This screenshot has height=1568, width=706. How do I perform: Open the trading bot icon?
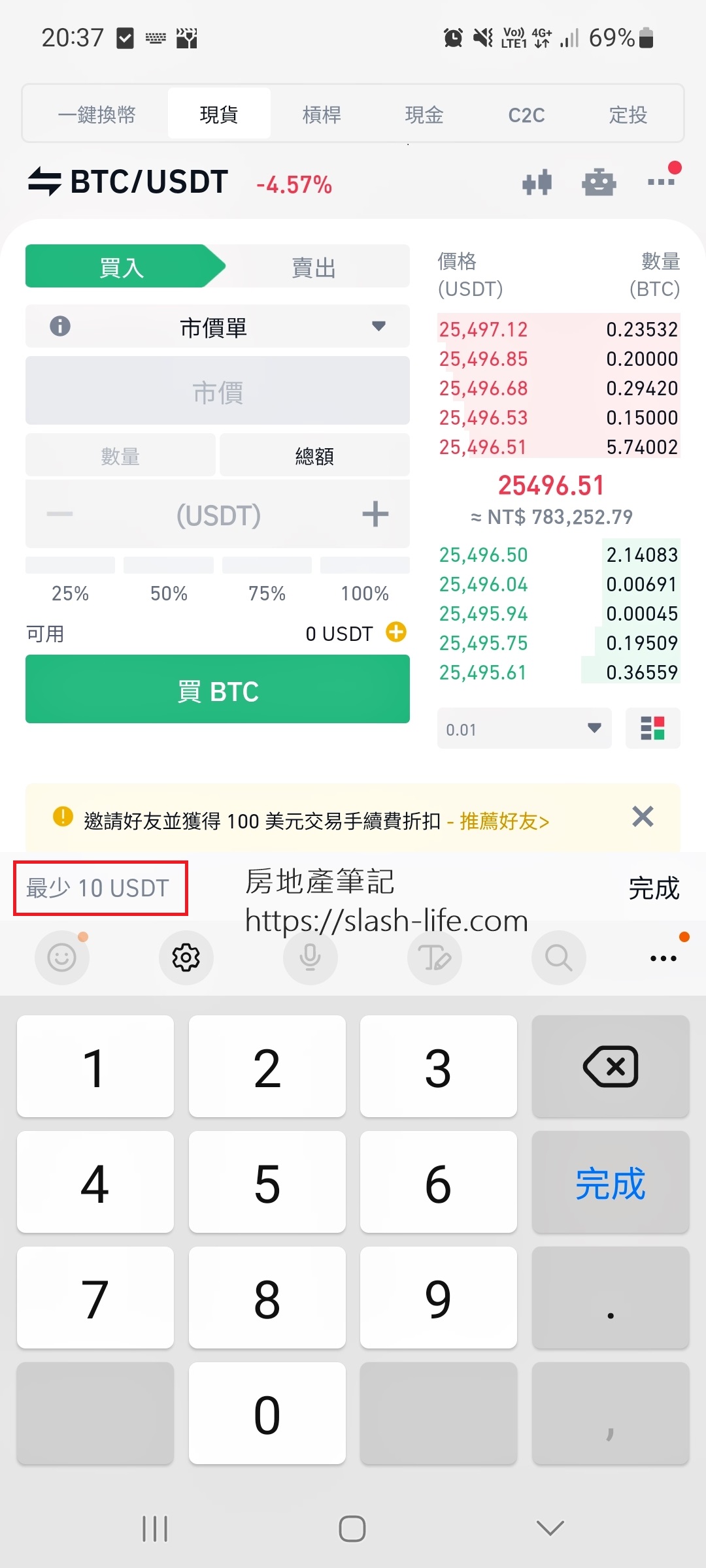(599, 182)
